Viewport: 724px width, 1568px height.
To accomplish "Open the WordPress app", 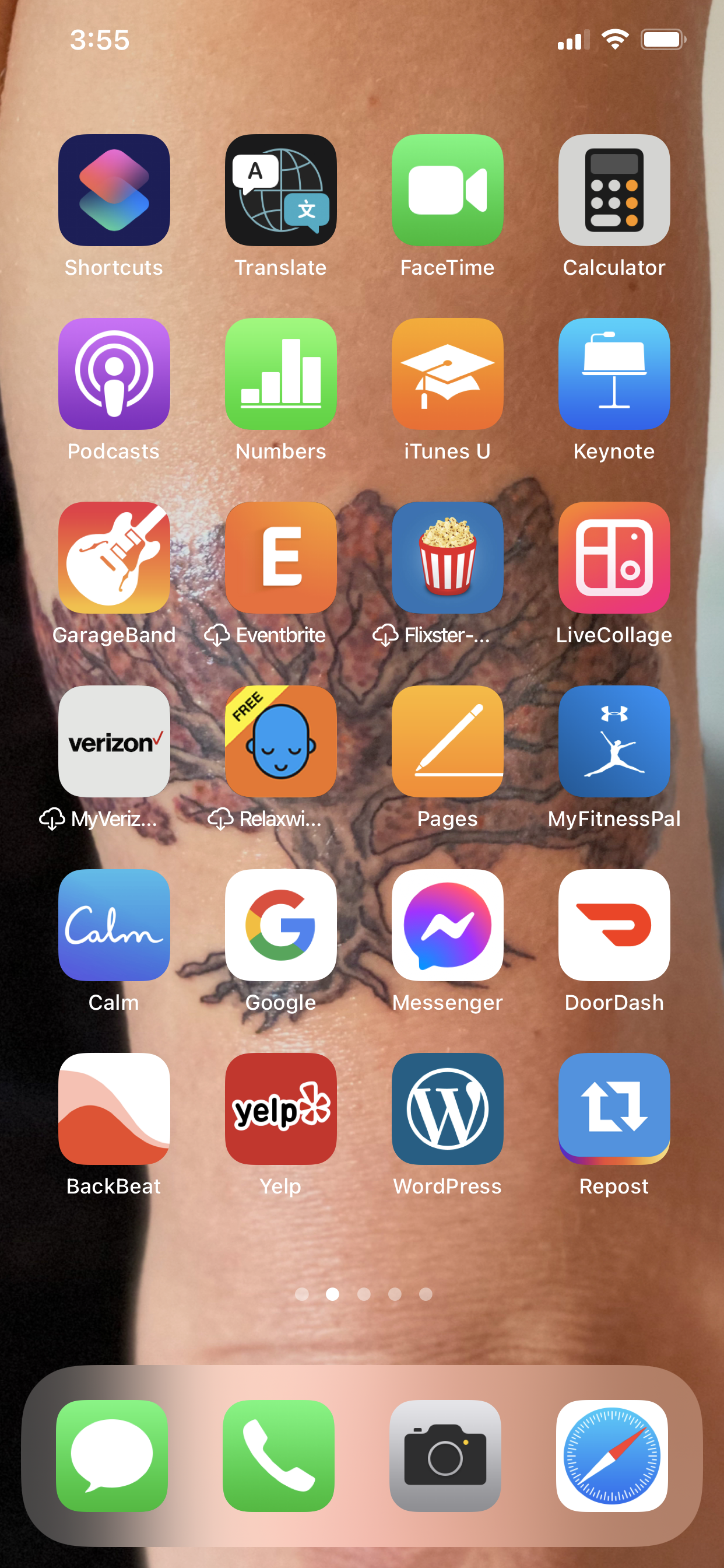I will [x=447, y=1109].
